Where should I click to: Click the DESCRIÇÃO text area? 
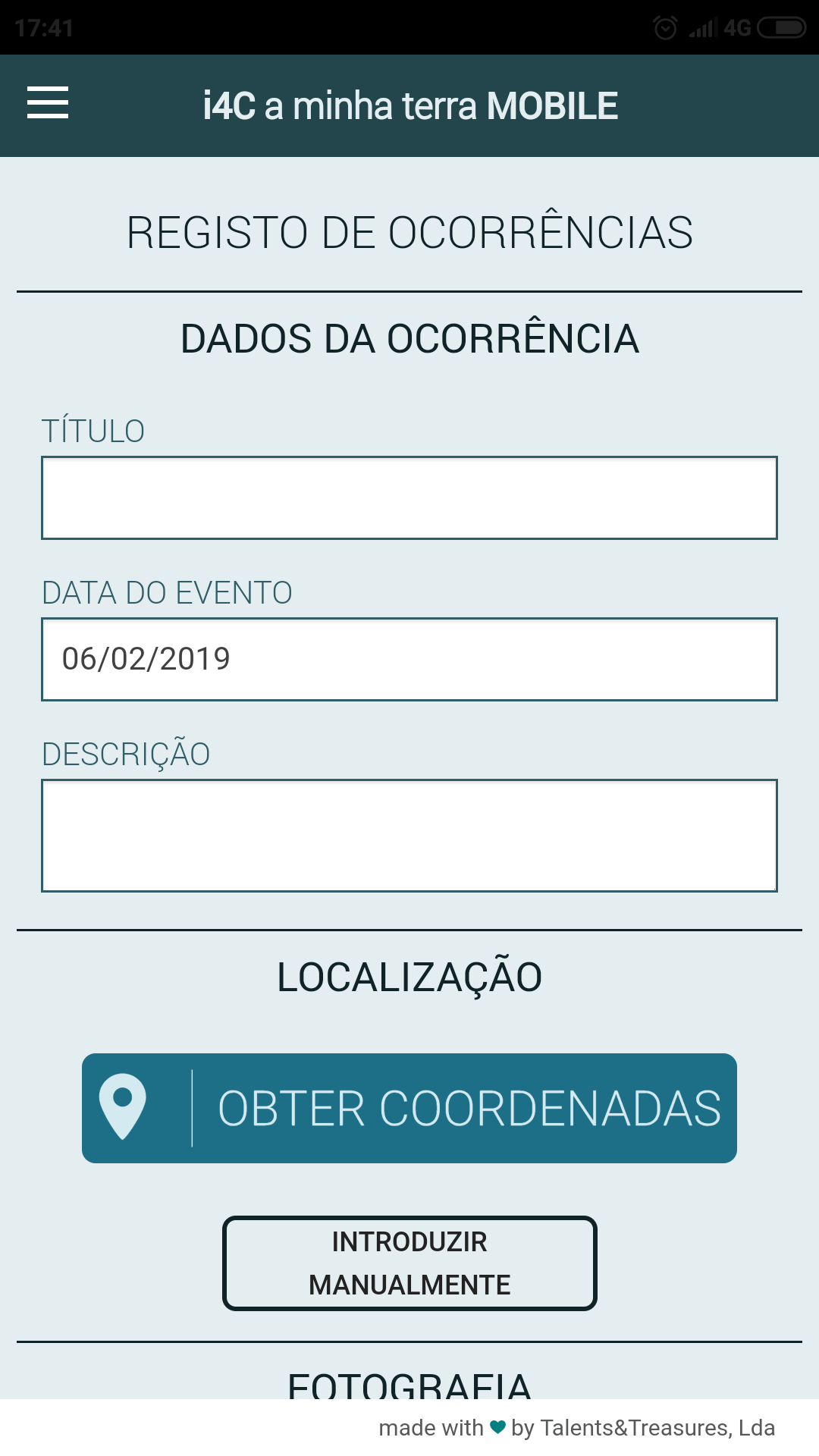coord(409,834)
